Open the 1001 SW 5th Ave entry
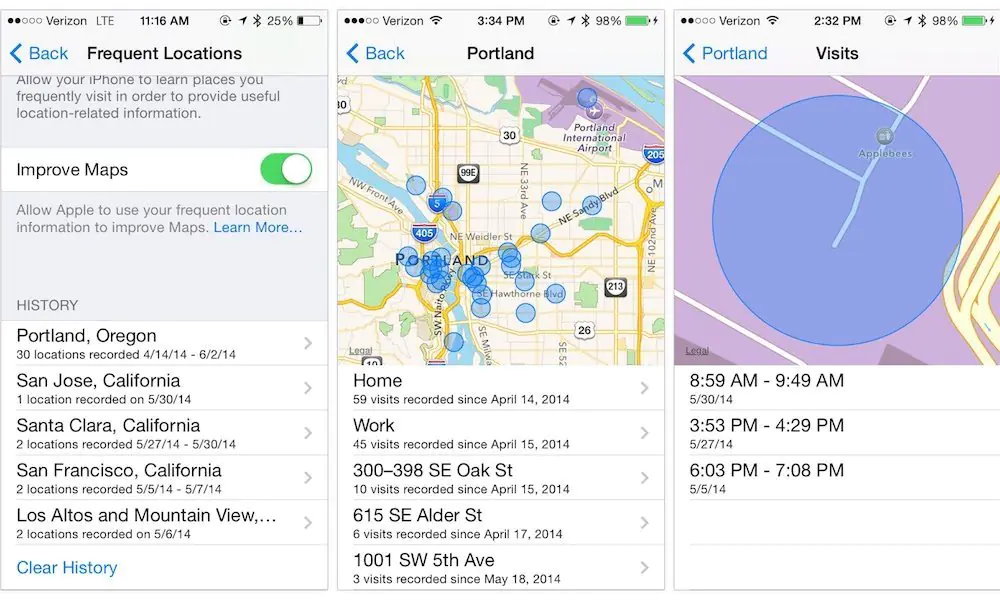 click(500, 567)
